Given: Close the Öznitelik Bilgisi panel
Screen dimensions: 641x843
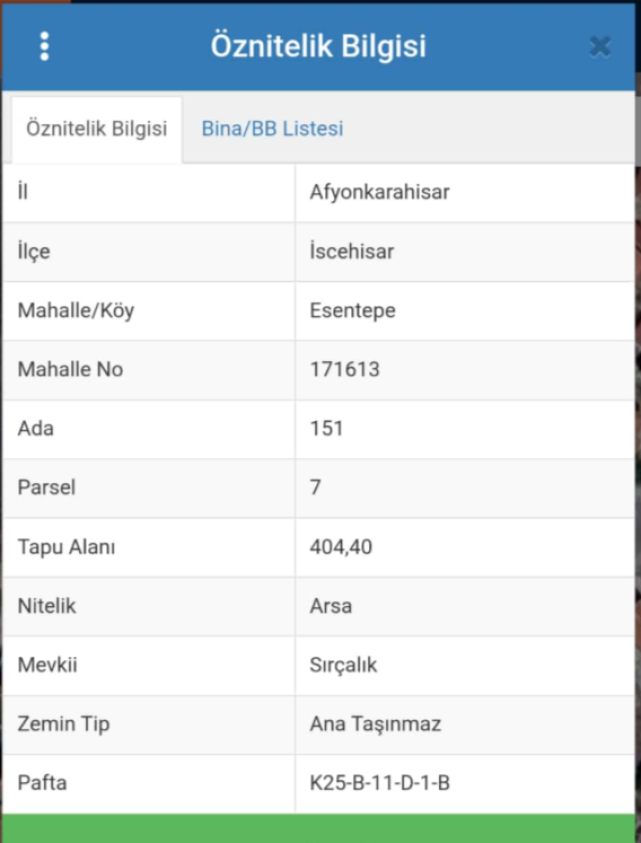Looking at the screenshot, I should (x=599, y=46).
